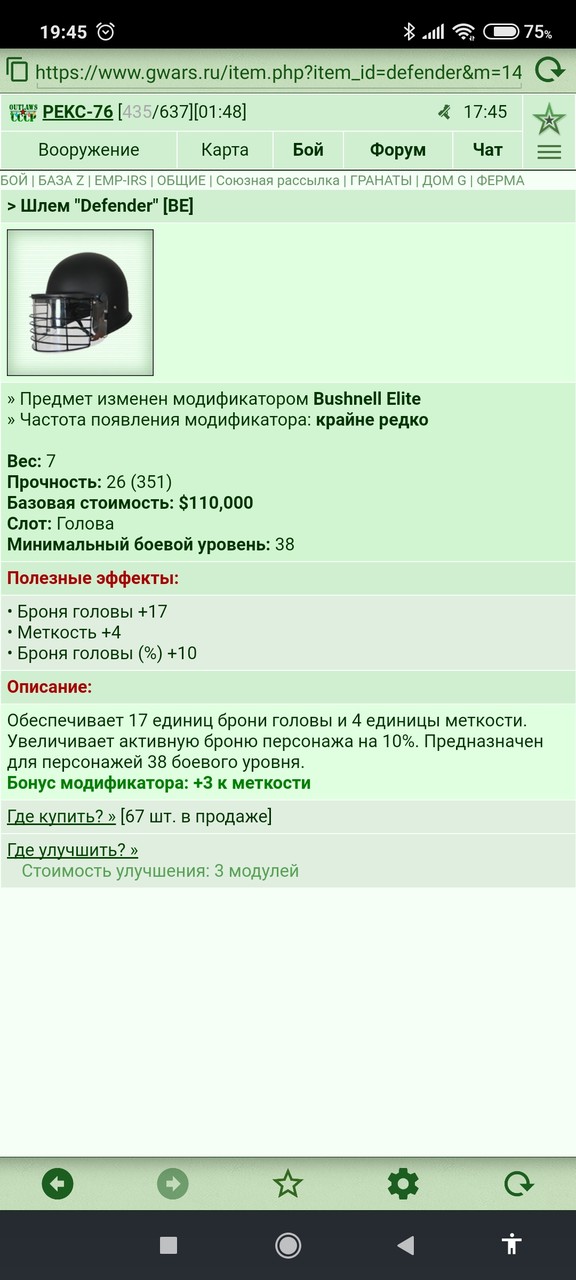The image size is (576, 1280).
Task: Go back using the bottom toolbar arrow
Action: (58, 1185)
